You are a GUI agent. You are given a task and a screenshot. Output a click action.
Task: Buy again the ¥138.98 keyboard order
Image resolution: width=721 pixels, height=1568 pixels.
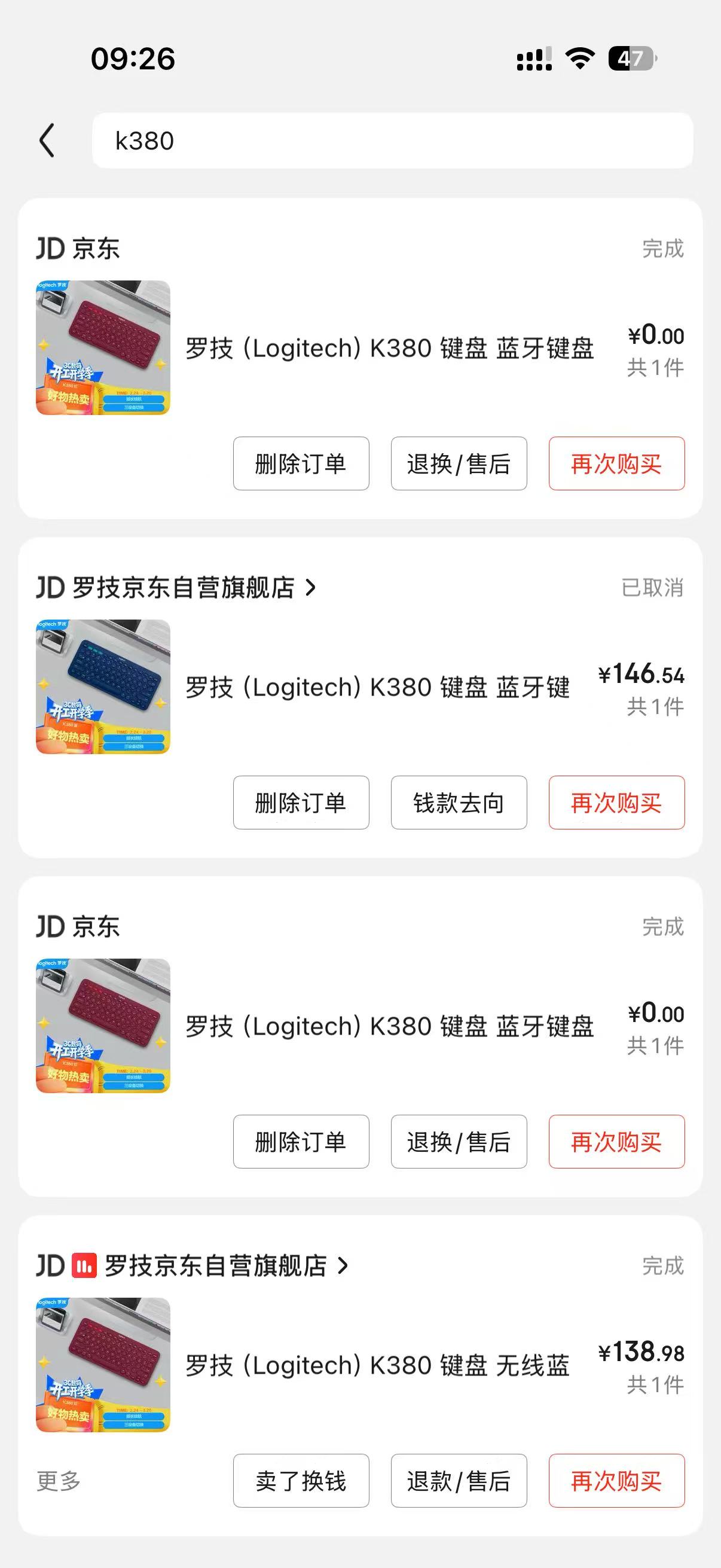616,1480
